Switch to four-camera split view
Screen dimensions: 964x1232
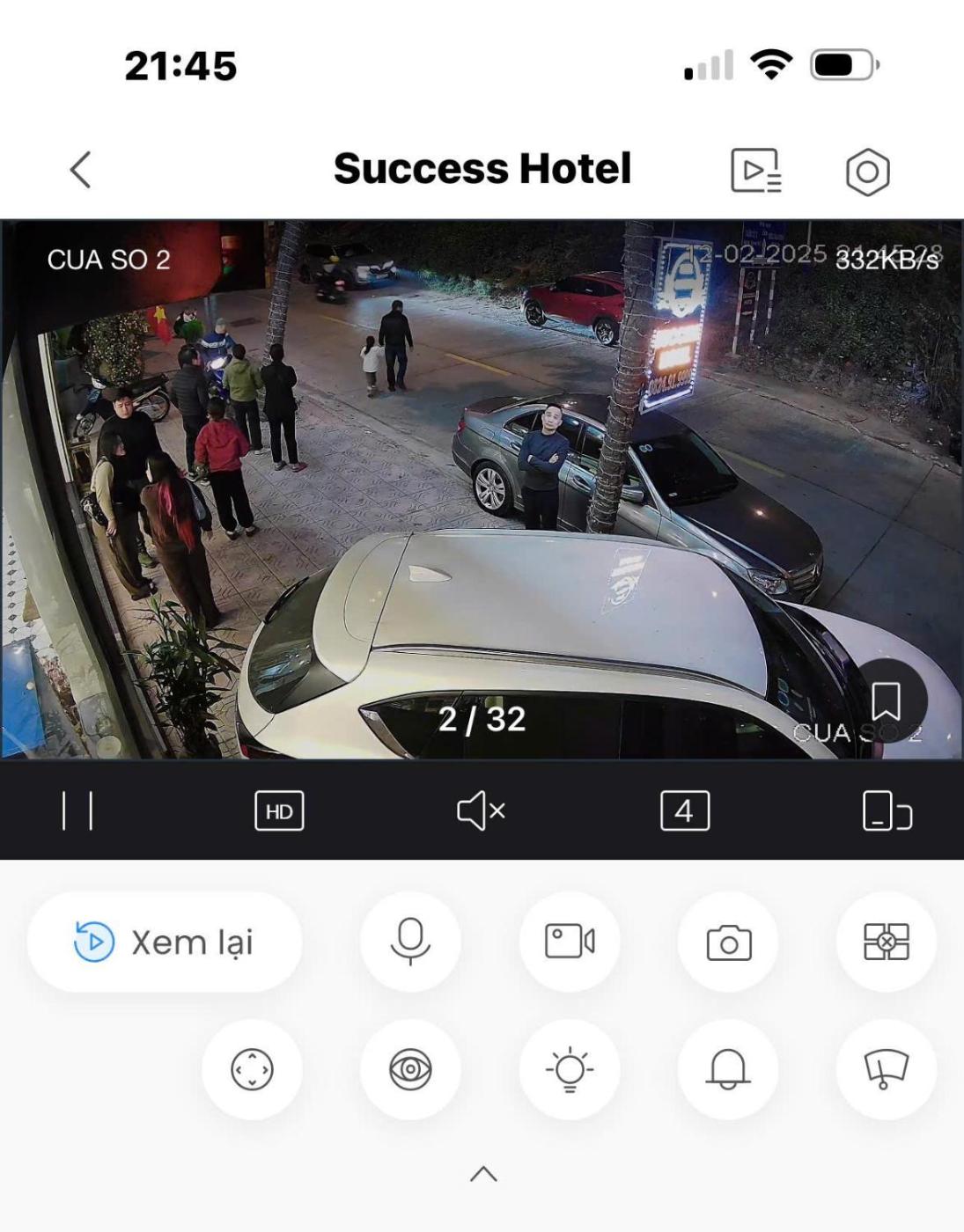pyautogui.click(x=685, y=810)
